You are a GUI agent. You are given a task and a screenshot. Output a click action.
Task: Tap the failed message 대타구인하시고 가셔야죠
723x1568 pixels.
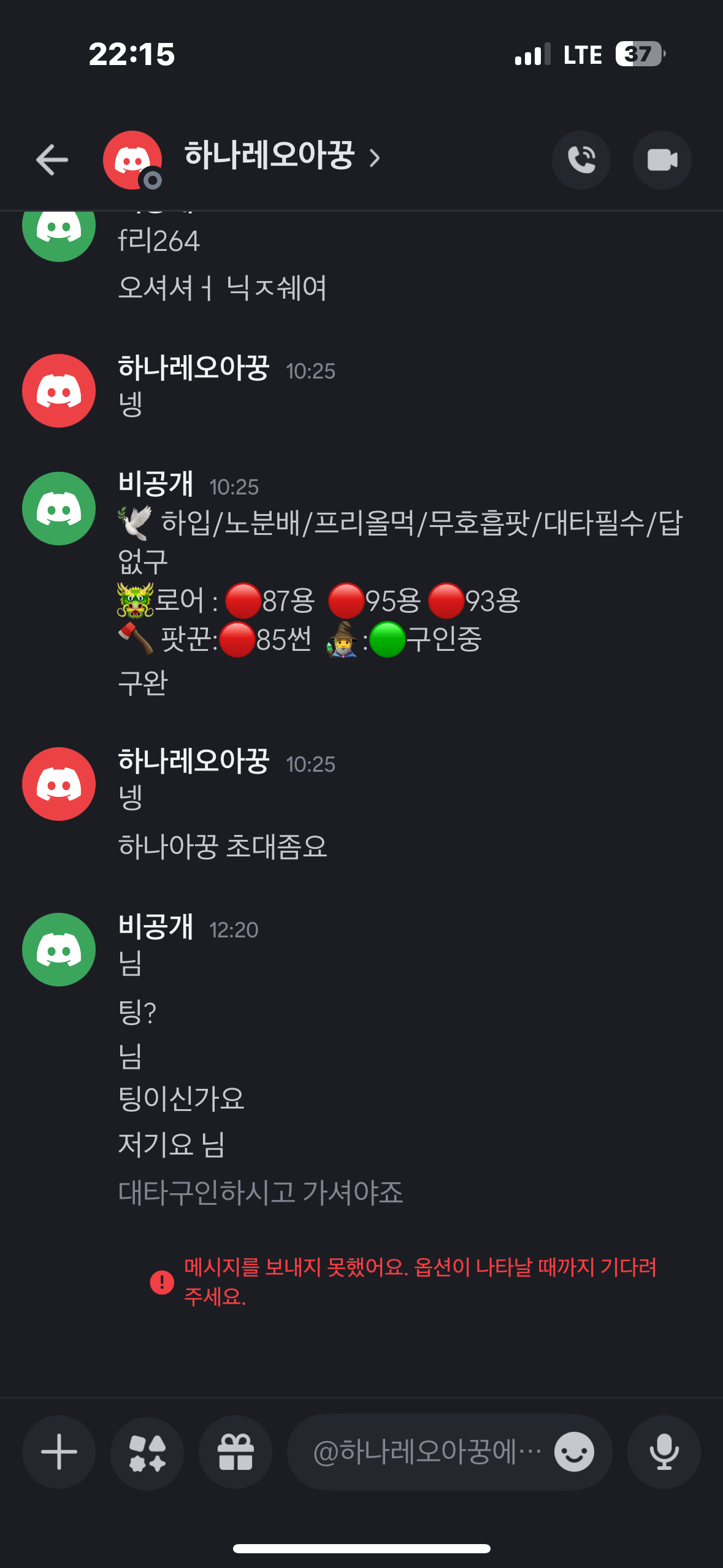click(x=261, y=1192)
